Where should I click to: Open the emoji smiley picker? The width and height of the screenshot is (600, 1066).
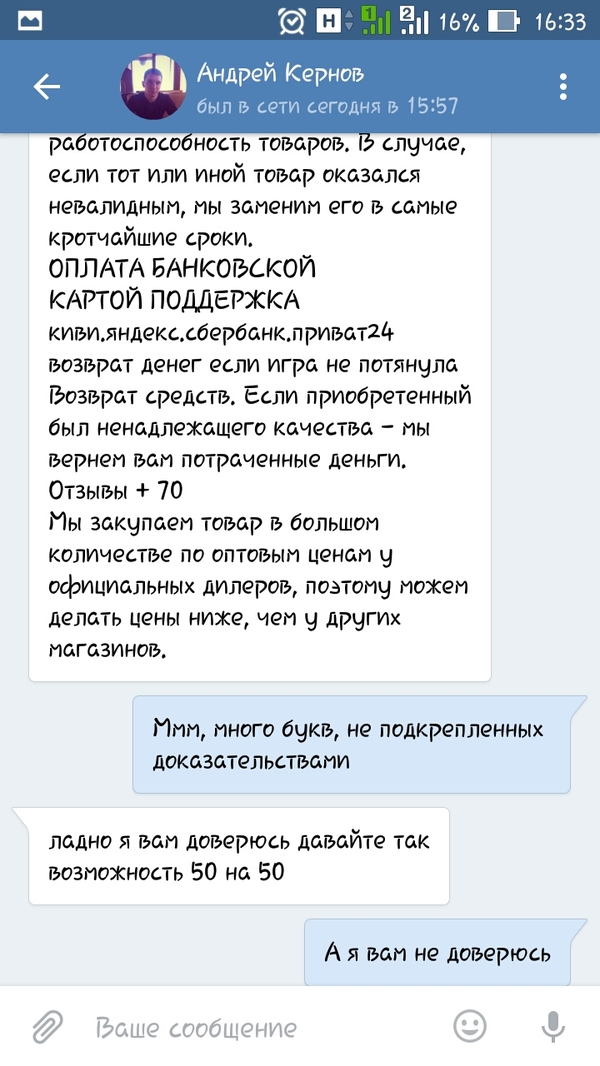tap(470, 1026)
